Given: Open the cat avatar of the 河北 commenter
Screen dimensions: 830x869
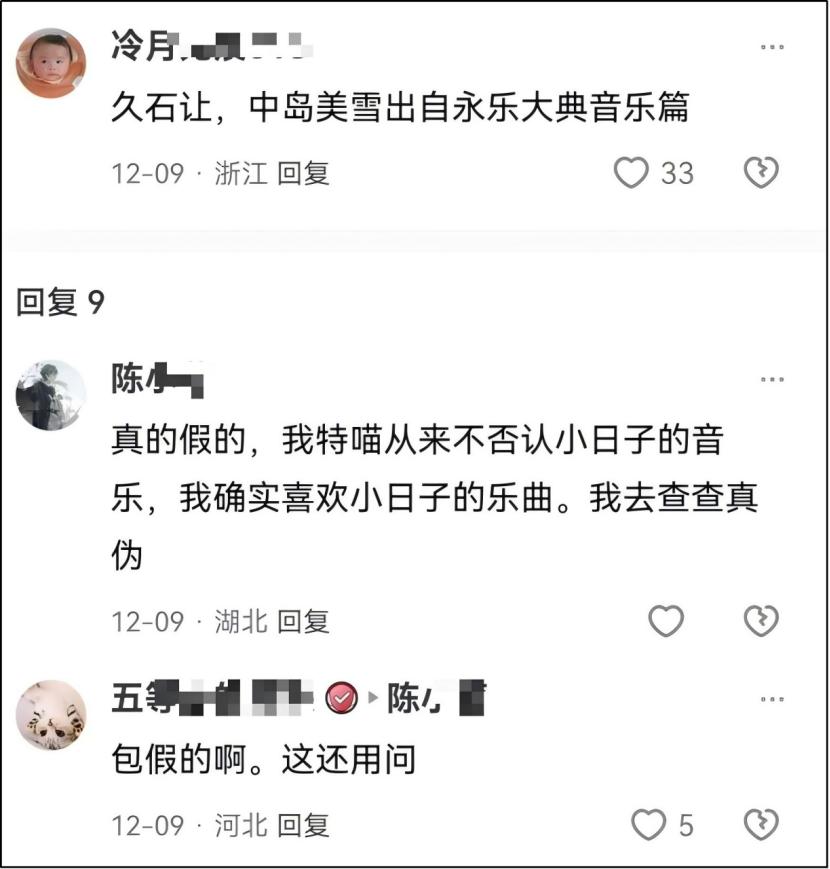Looking at the screenshot, I should pos(50,715).
